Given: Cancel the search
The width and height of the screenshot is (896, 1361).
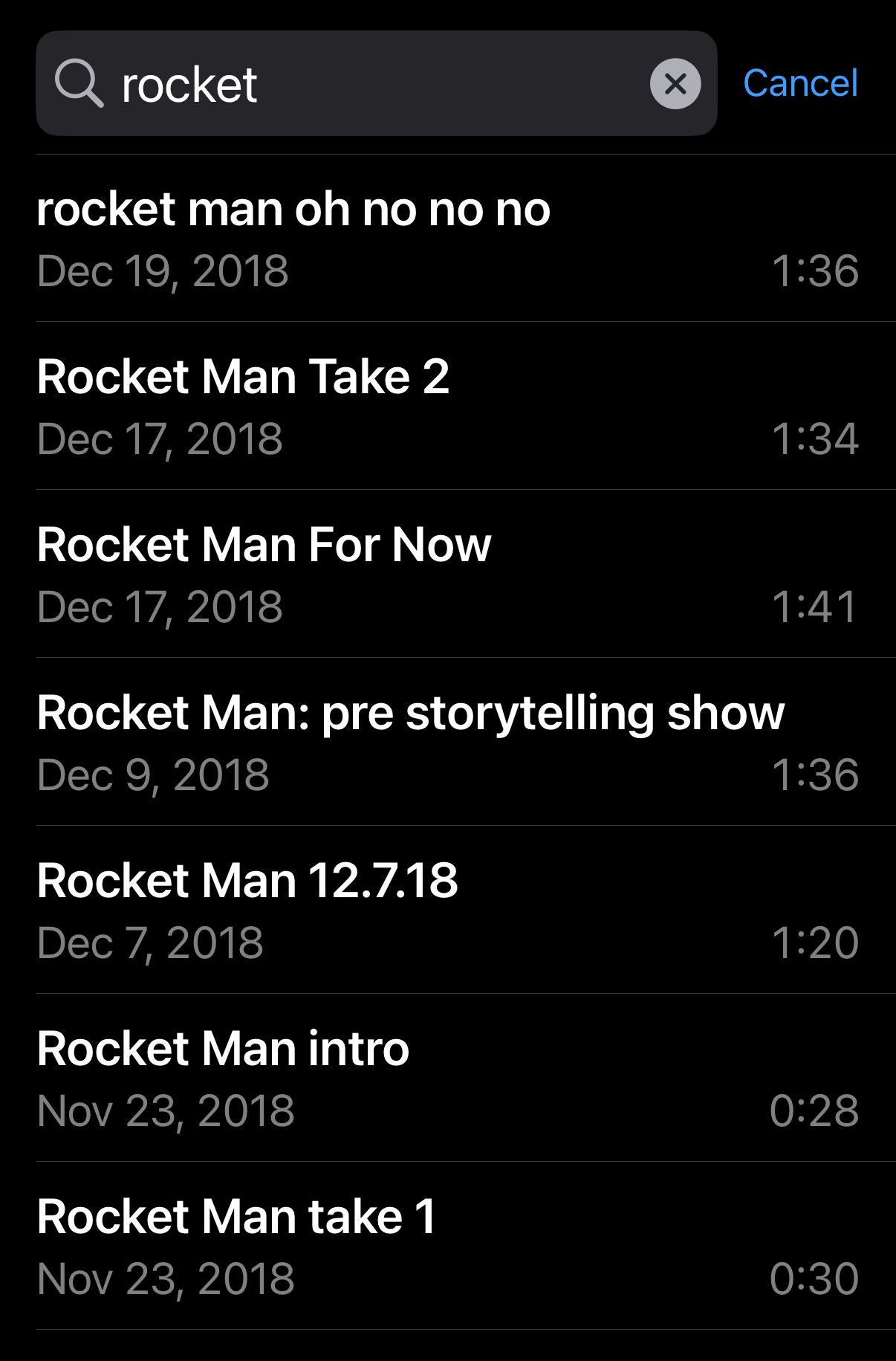Looking at the screenshot, I should pos(800,83).
